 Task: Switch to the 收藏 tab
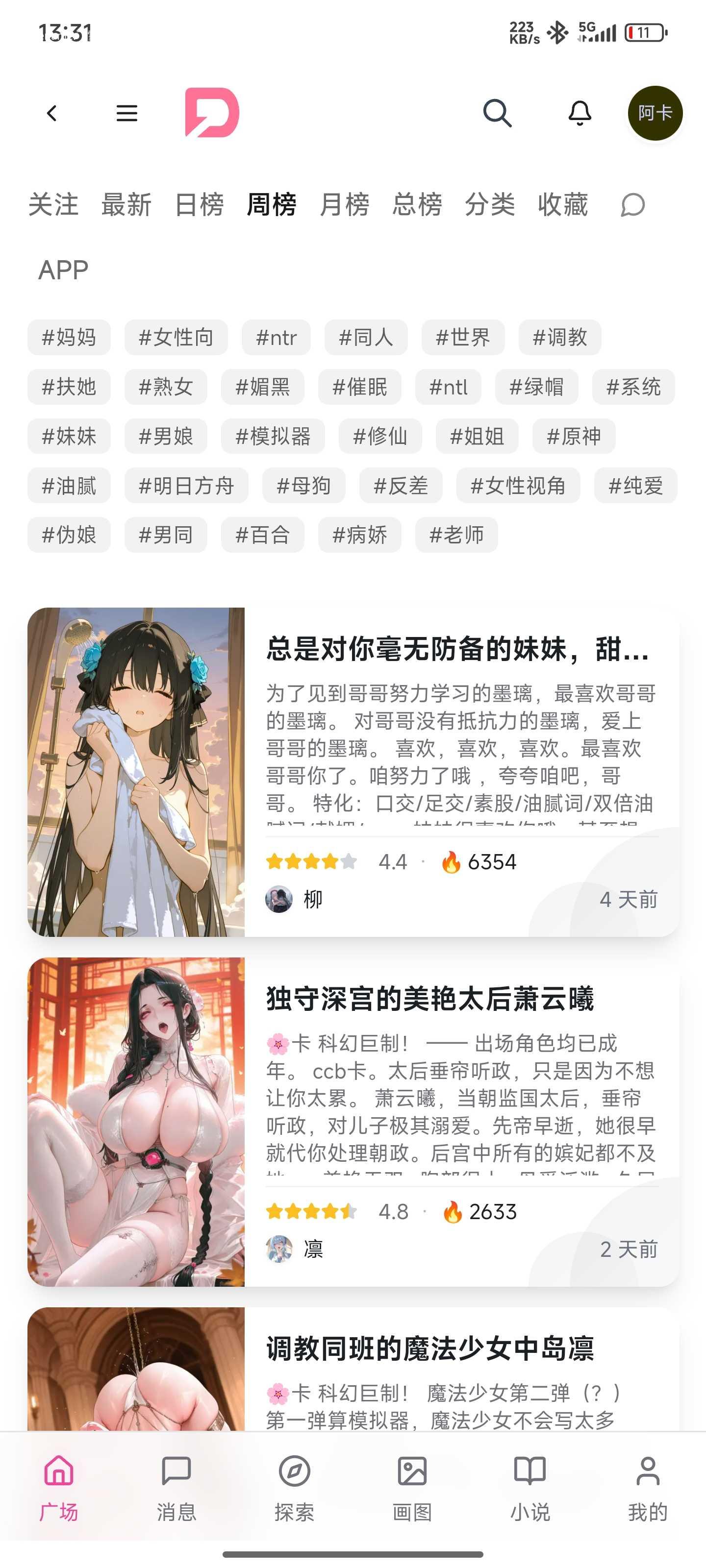[x=562, y=206]
